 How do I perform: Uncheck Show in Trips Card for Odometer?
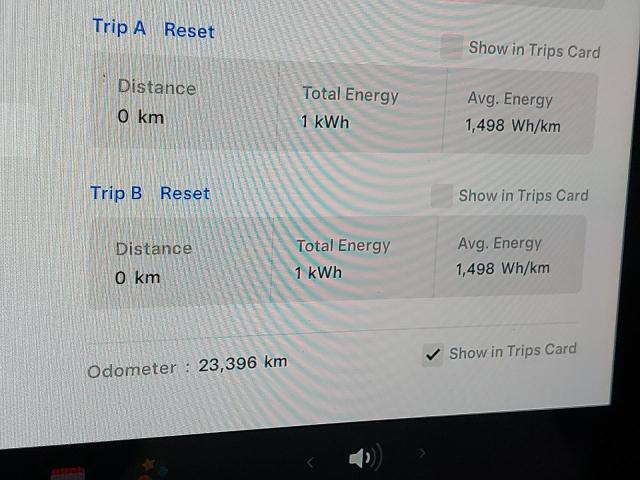pos(433,354)
